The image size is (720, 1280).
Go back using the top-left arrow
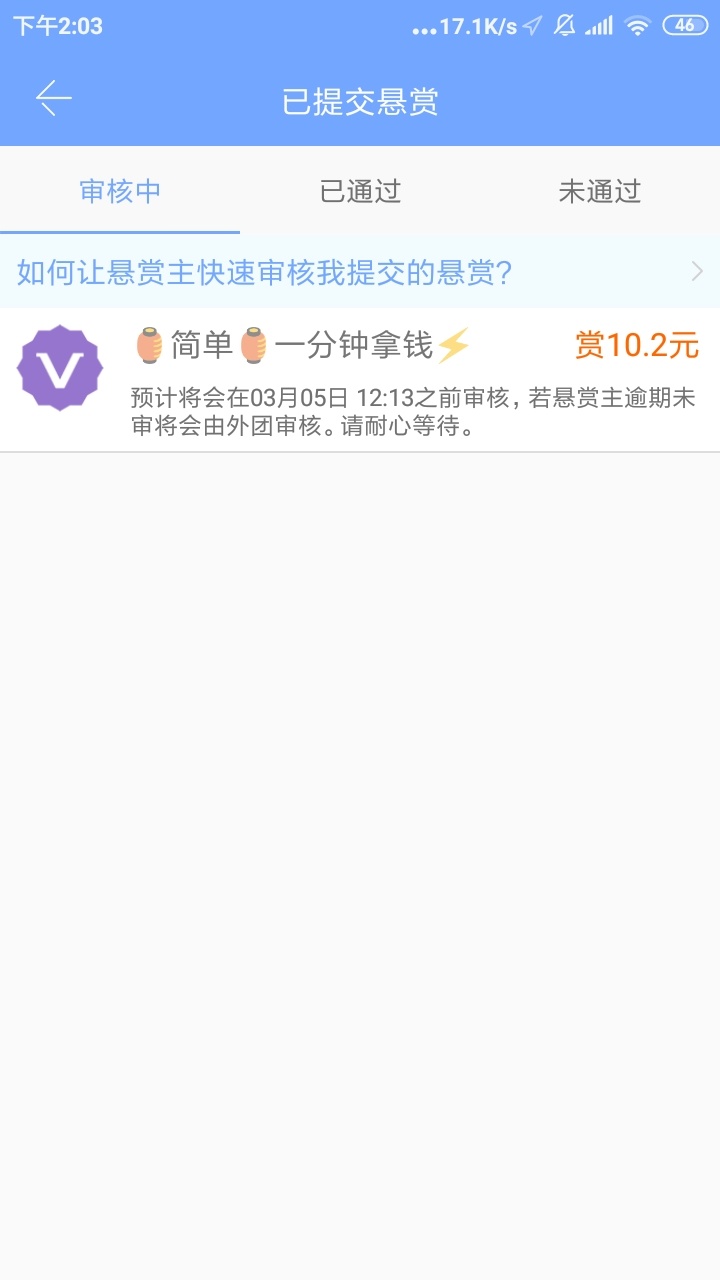pos(54,98)
